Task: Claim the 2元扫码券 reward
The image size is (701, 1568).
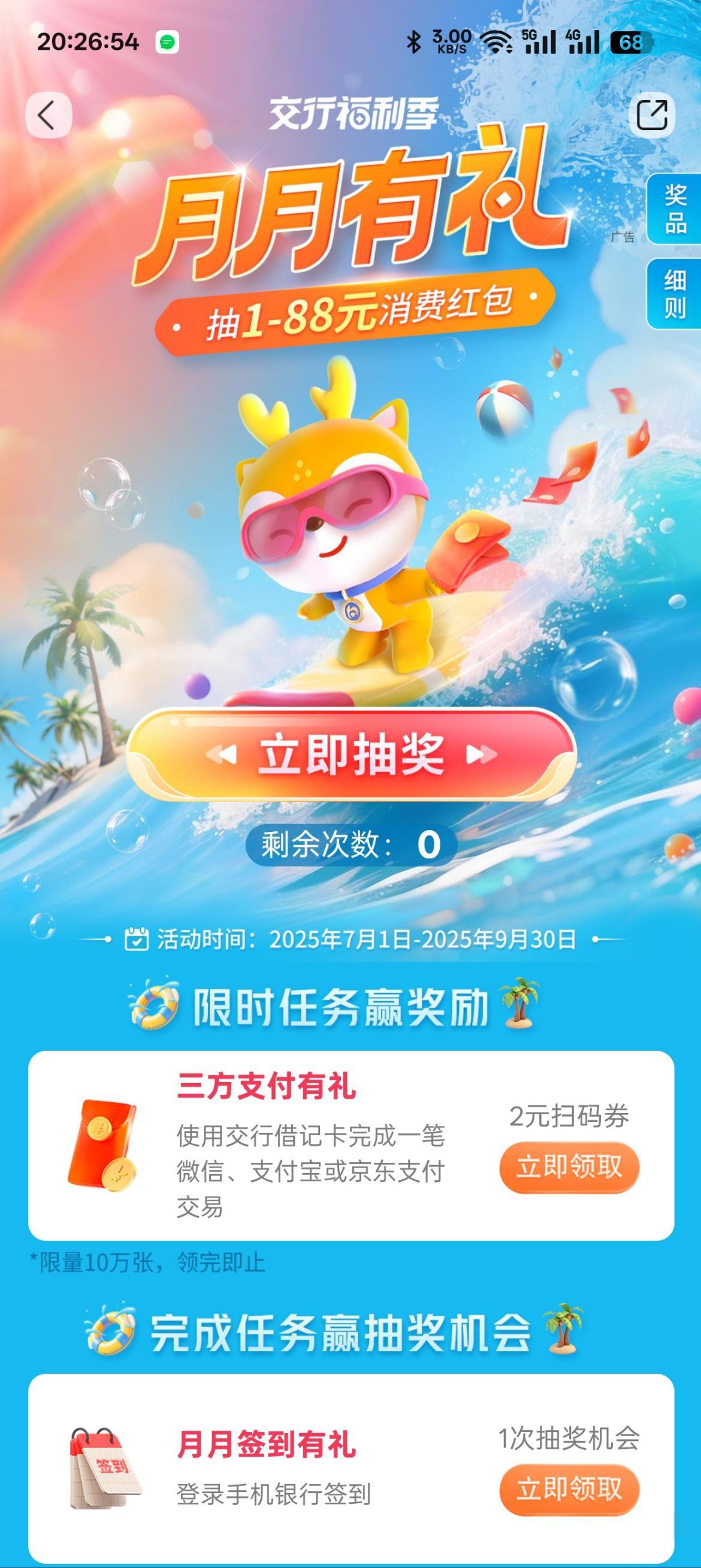Action: pyautogui.click(x=569, y=1167)
